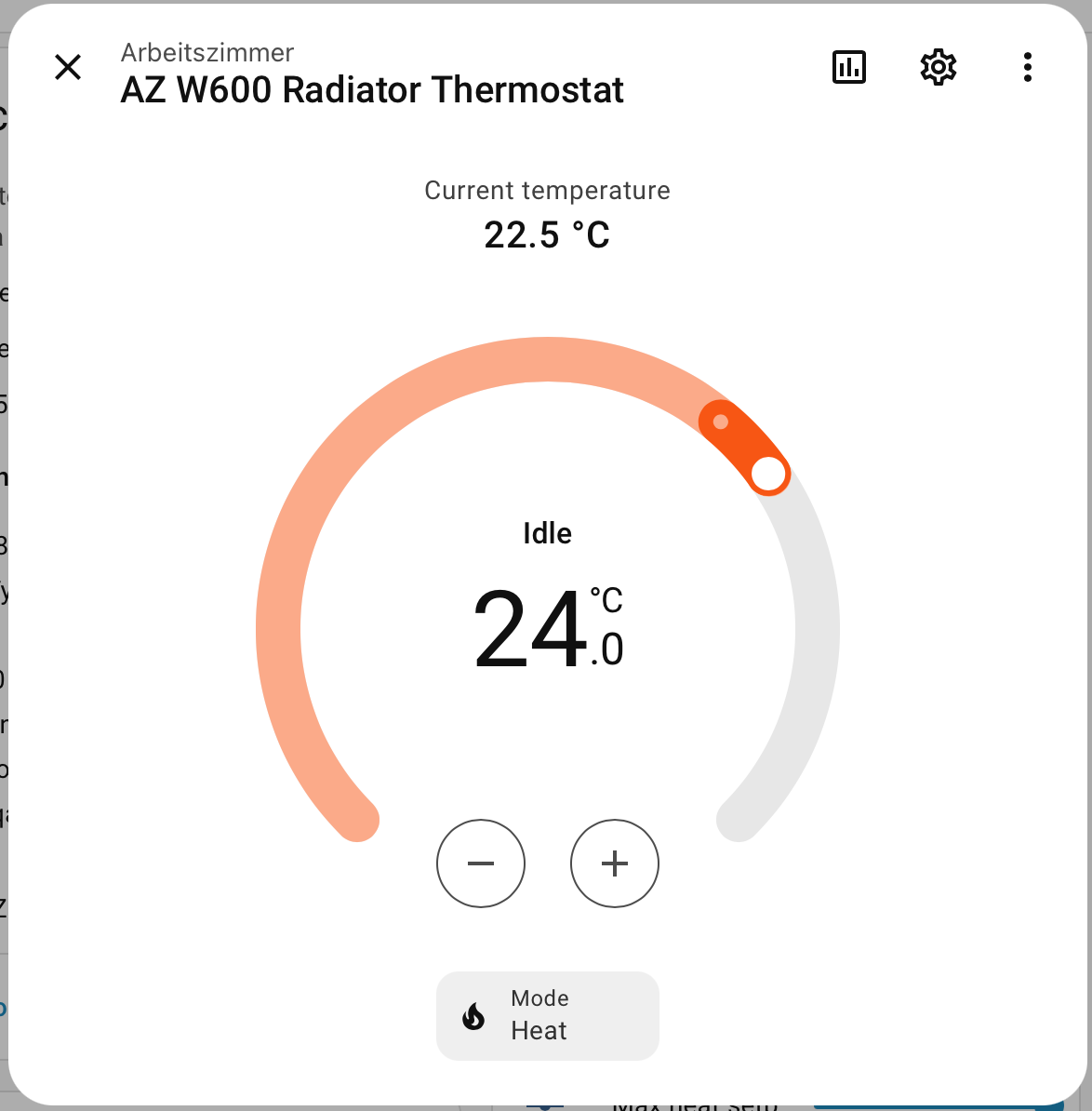Increase target temperature with plus button

[615, 863]
